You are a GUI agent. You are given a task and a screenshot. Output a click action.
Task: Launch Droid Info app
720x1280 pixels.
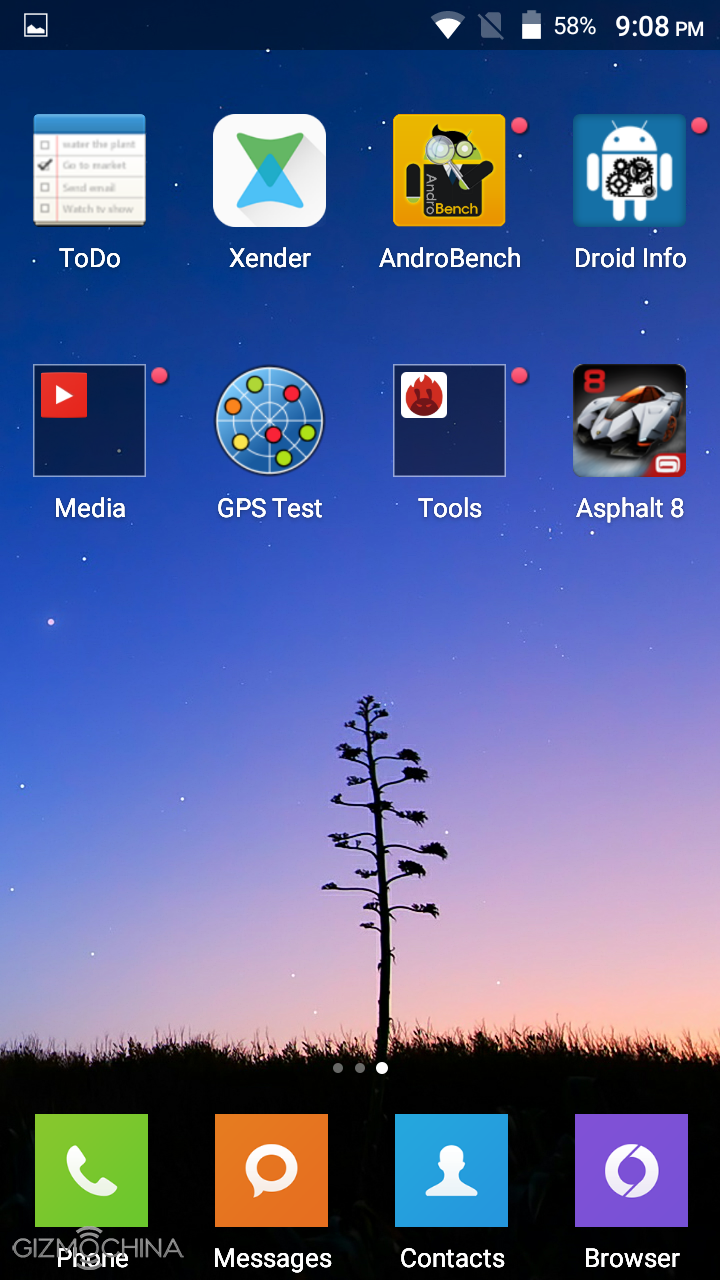pyautogui.click(x=629, y=170)
